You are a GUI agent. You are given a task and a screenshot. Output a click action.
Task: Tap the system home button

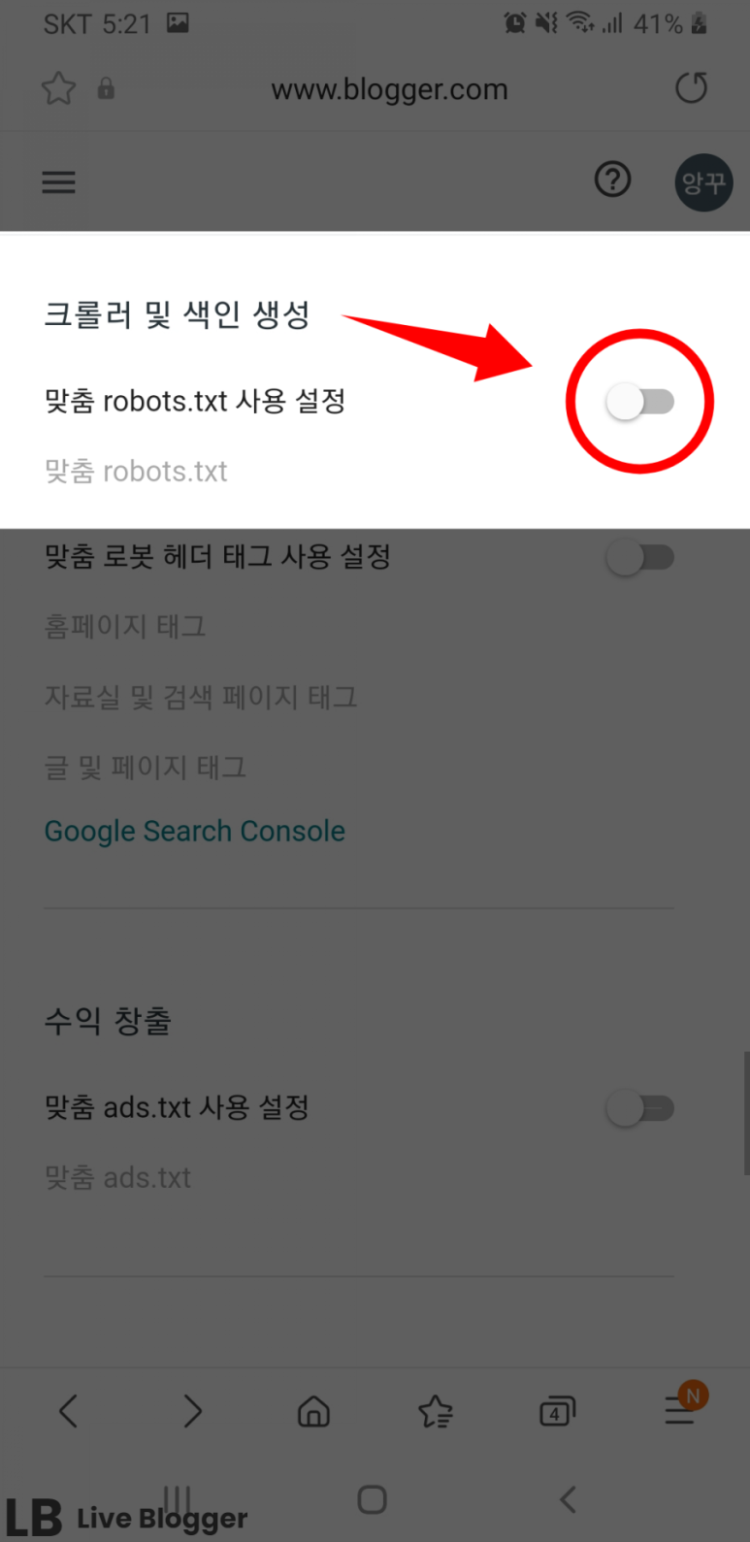[372, 1499]
